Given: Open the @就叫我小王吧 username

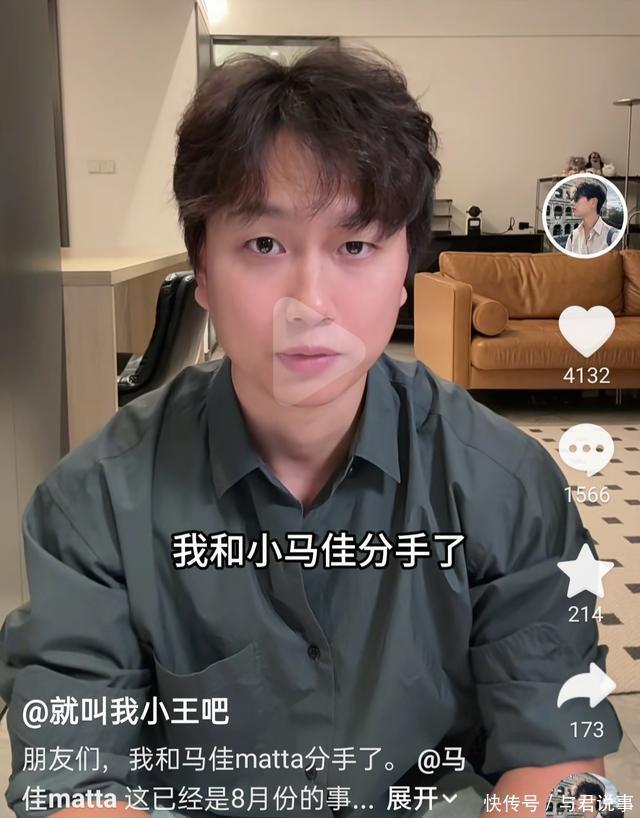Looking at the screenshot, I should point(126,712).
